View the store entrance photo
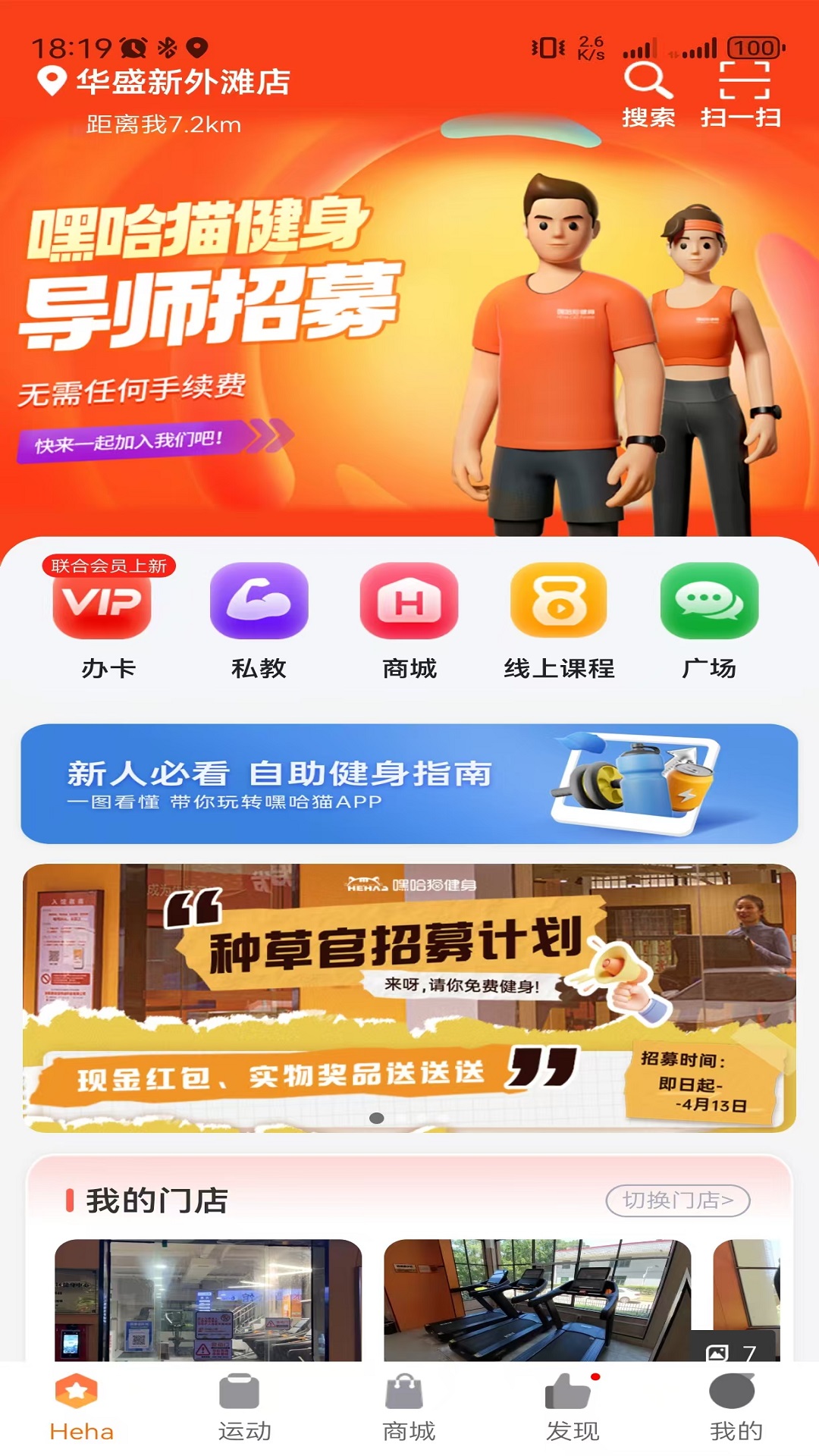Image resolution: width=819 pixels, height=1456 pixels. pyautogui.click(x=209, y=1299)
